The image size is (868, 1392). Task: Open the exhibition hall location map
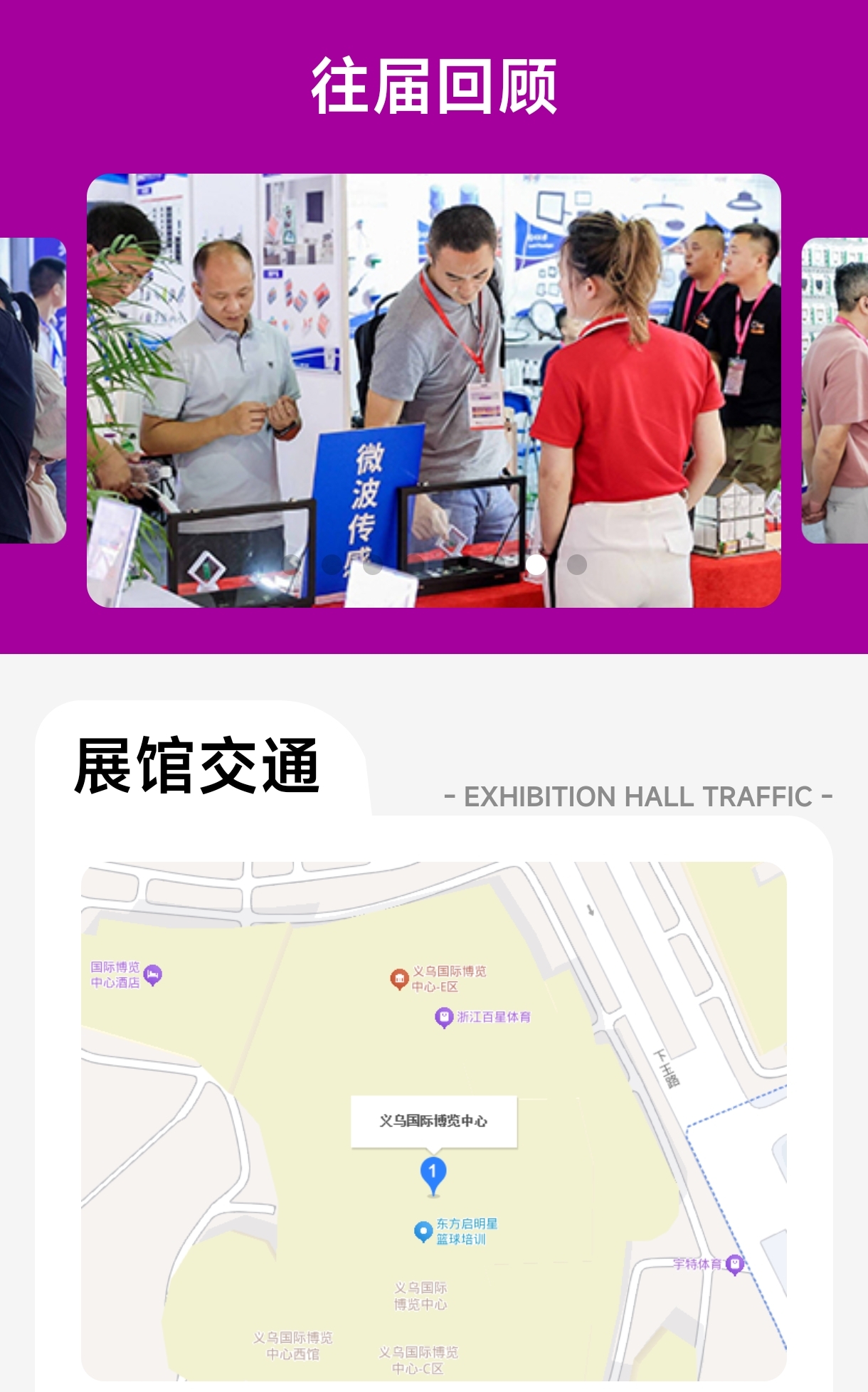(434, 1121)
